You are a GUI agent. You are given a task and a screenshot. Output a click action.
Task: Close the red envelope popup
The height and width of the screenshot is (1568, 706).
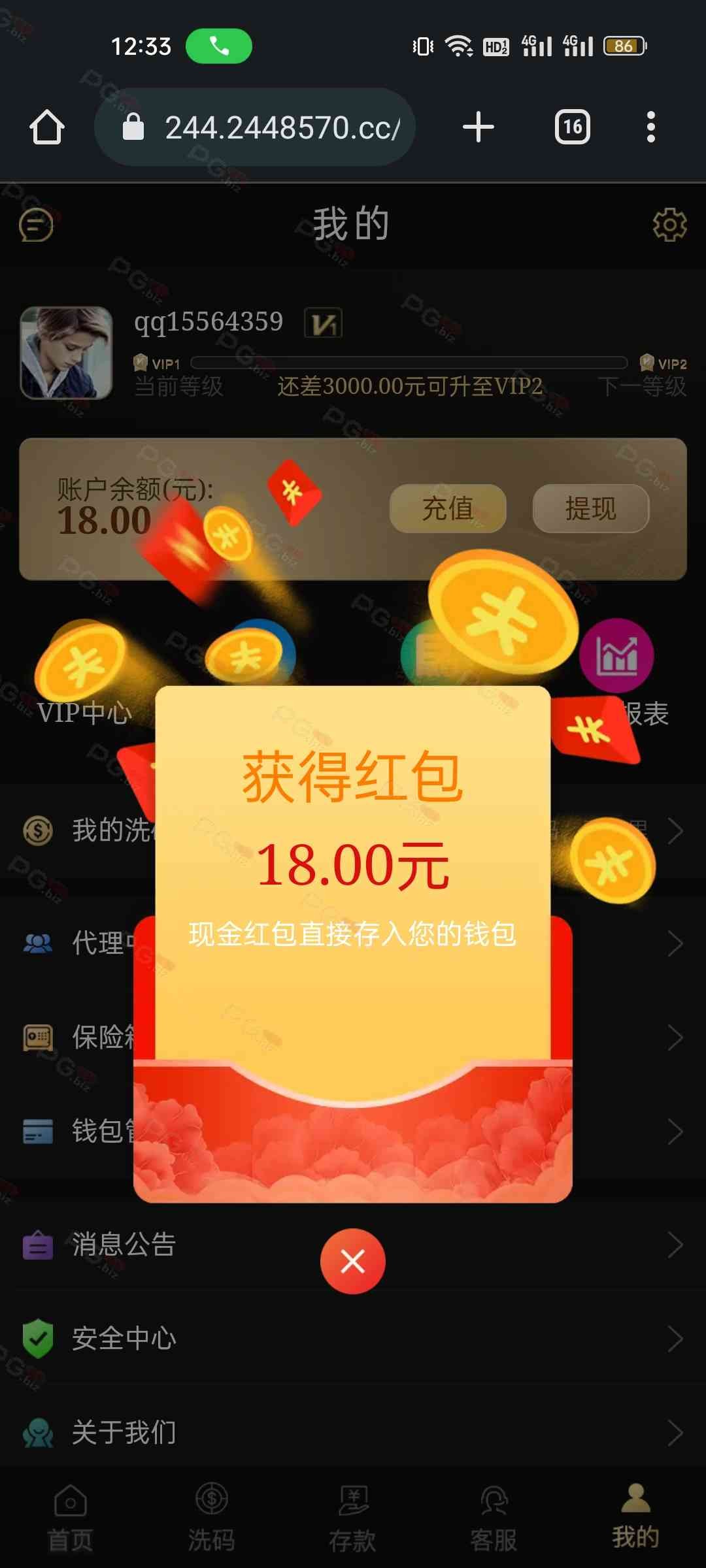point(352,1261)
